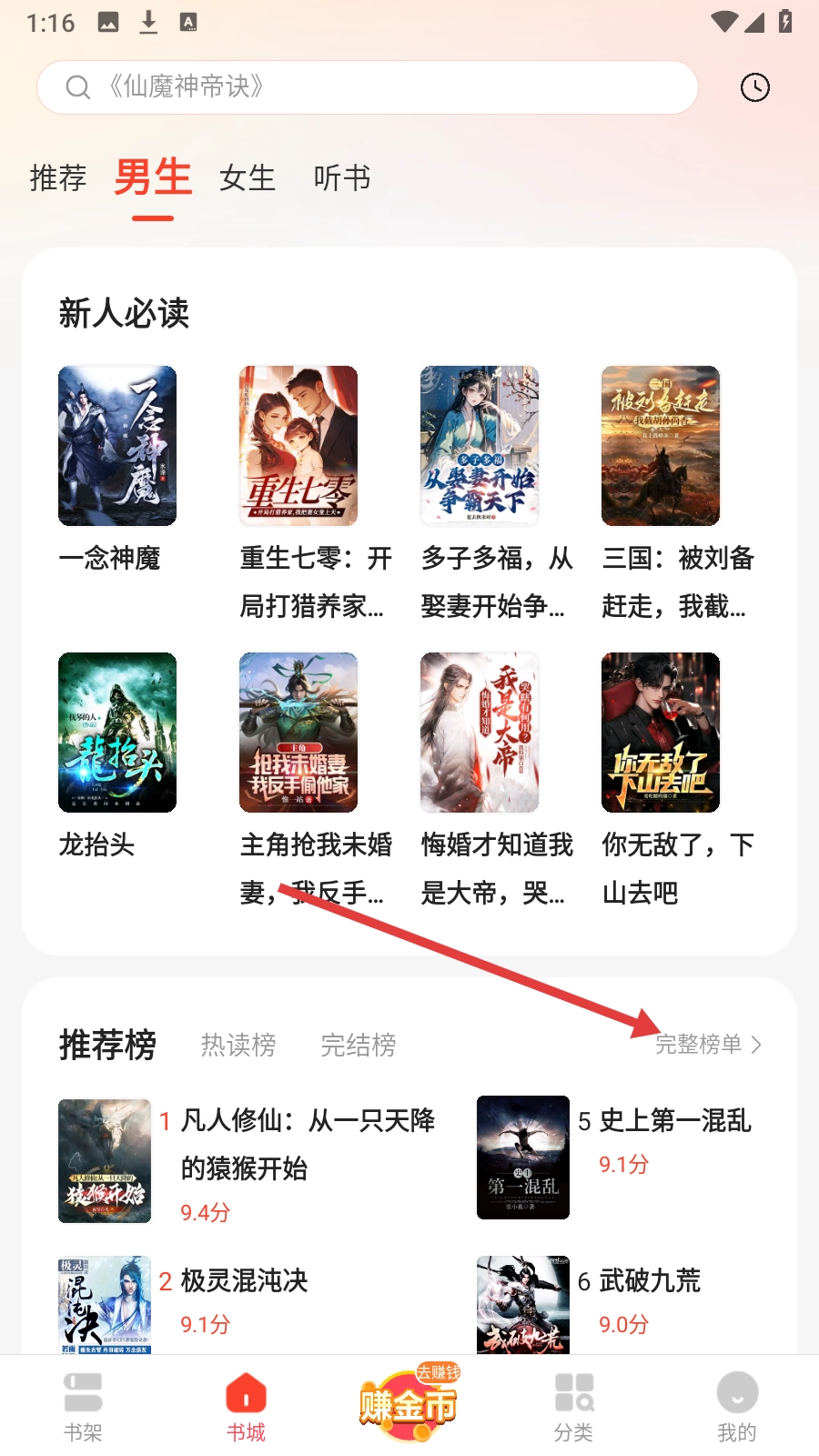
Task: Open the 分类 categories tab
Action: pyautogui.click(x=573, y=1407)
